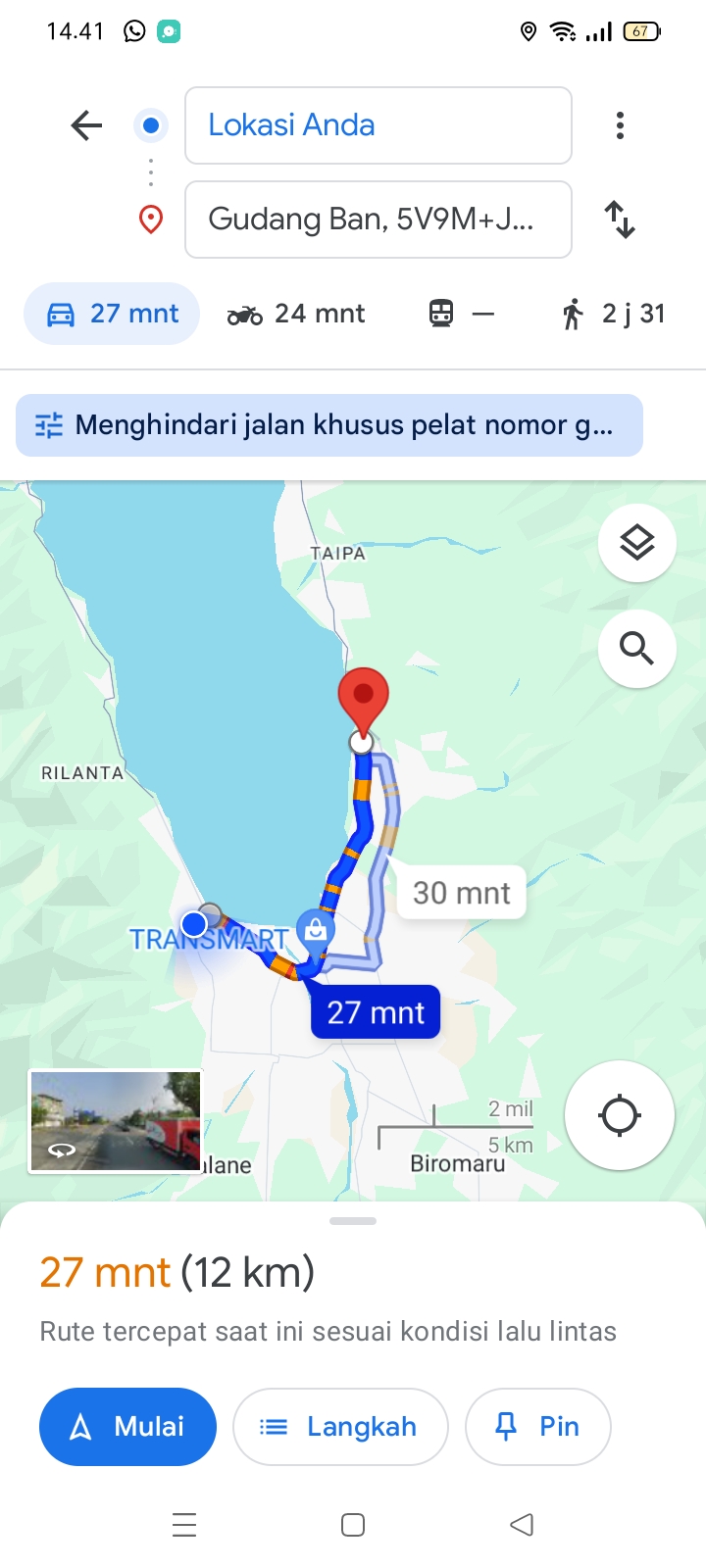Open Menghindari jalan khusus route options
The width and height of the screenshot is (706, 1568).
329,425
